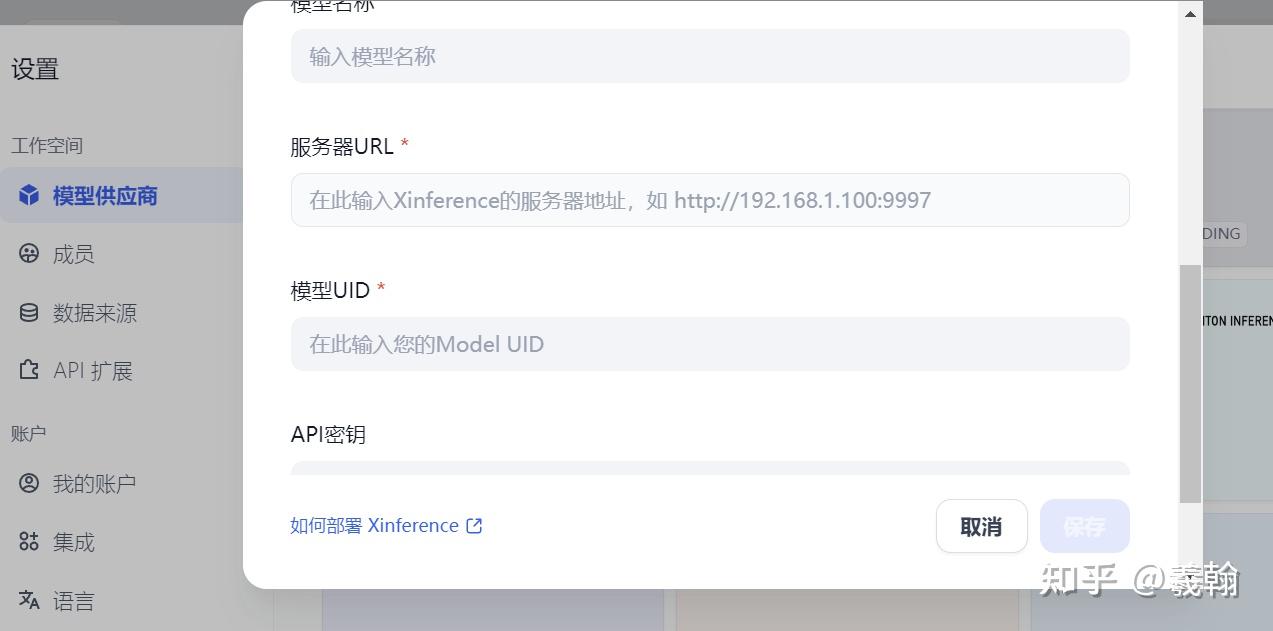Go to the 集成 section
1273x631 pixels.
73,542
